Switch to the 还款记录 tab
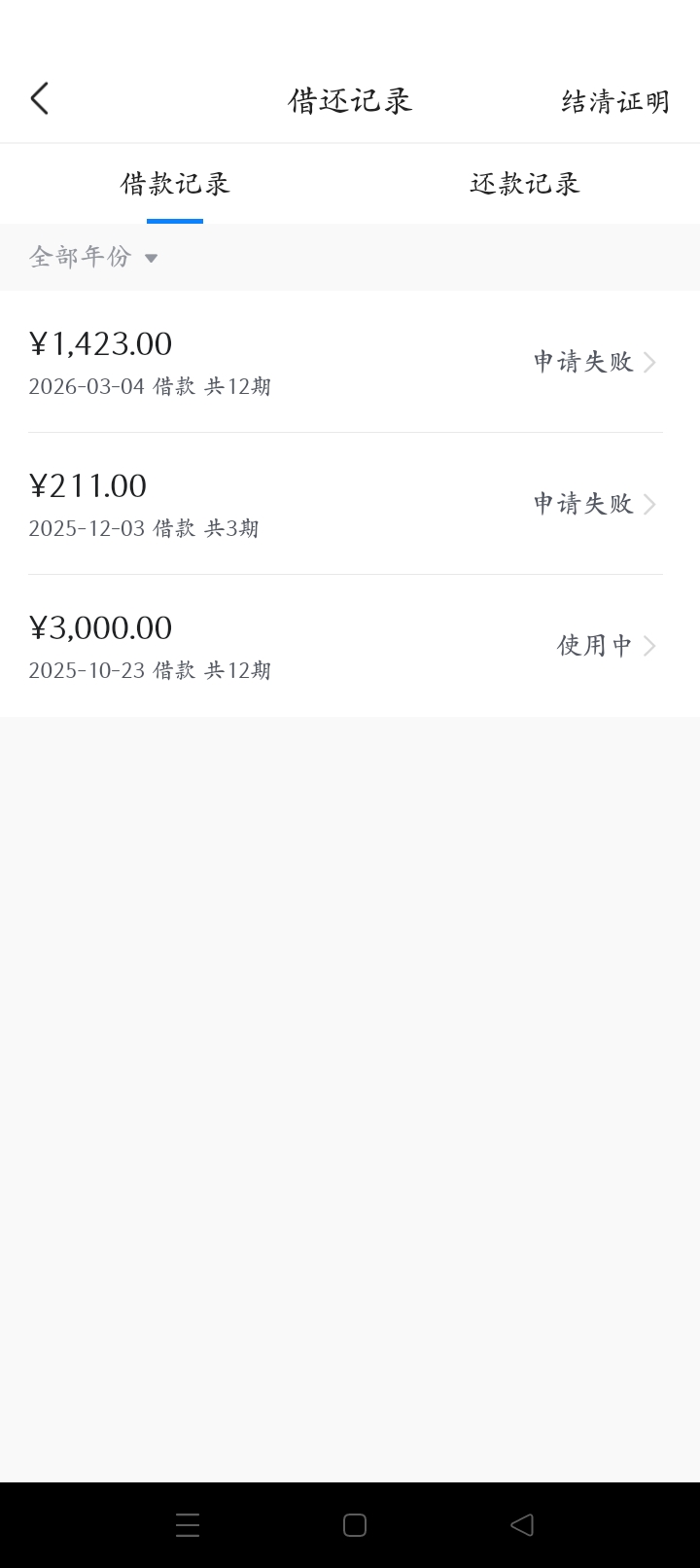The width and height of the screenshot is (700, 1568). [525, 184]
